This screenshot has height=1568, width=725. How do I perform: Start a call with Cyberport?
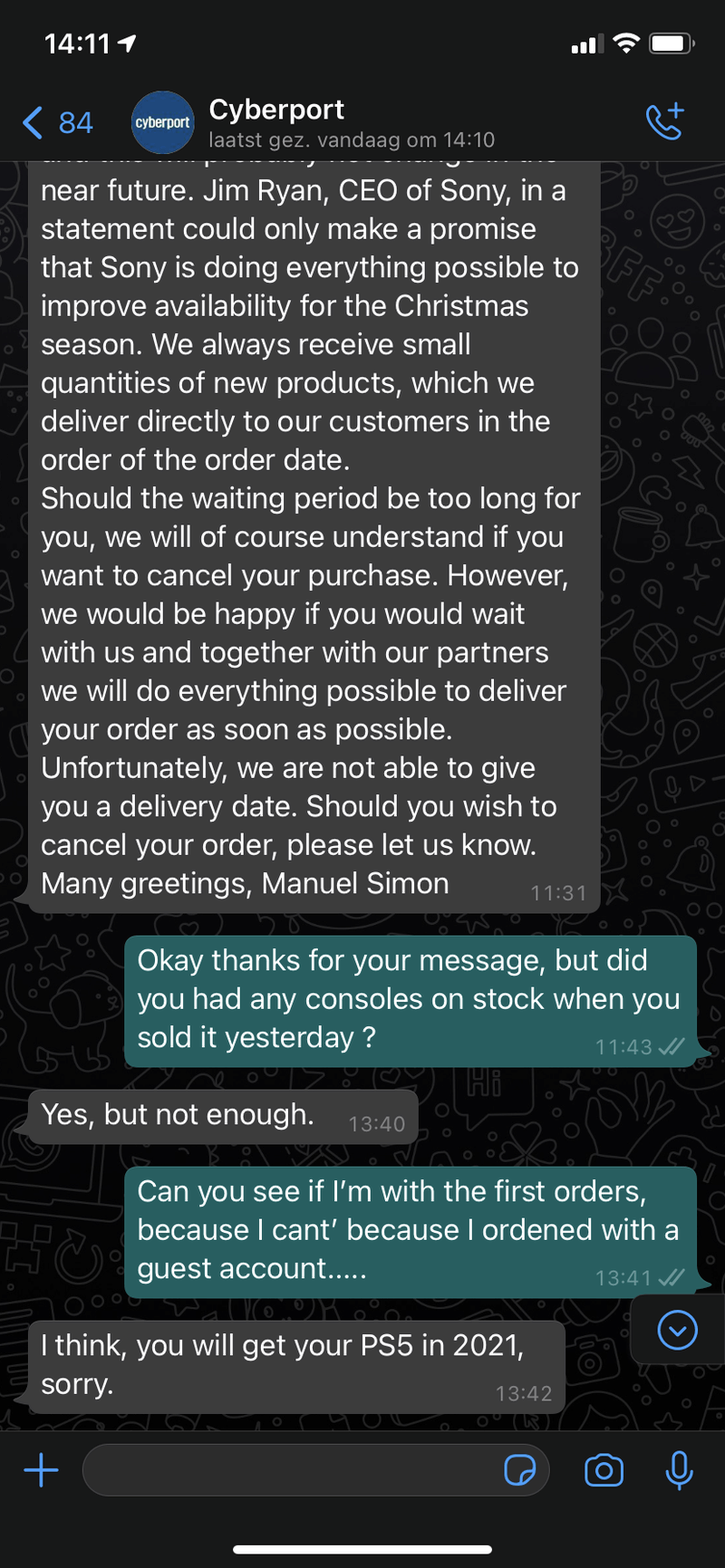664,122
